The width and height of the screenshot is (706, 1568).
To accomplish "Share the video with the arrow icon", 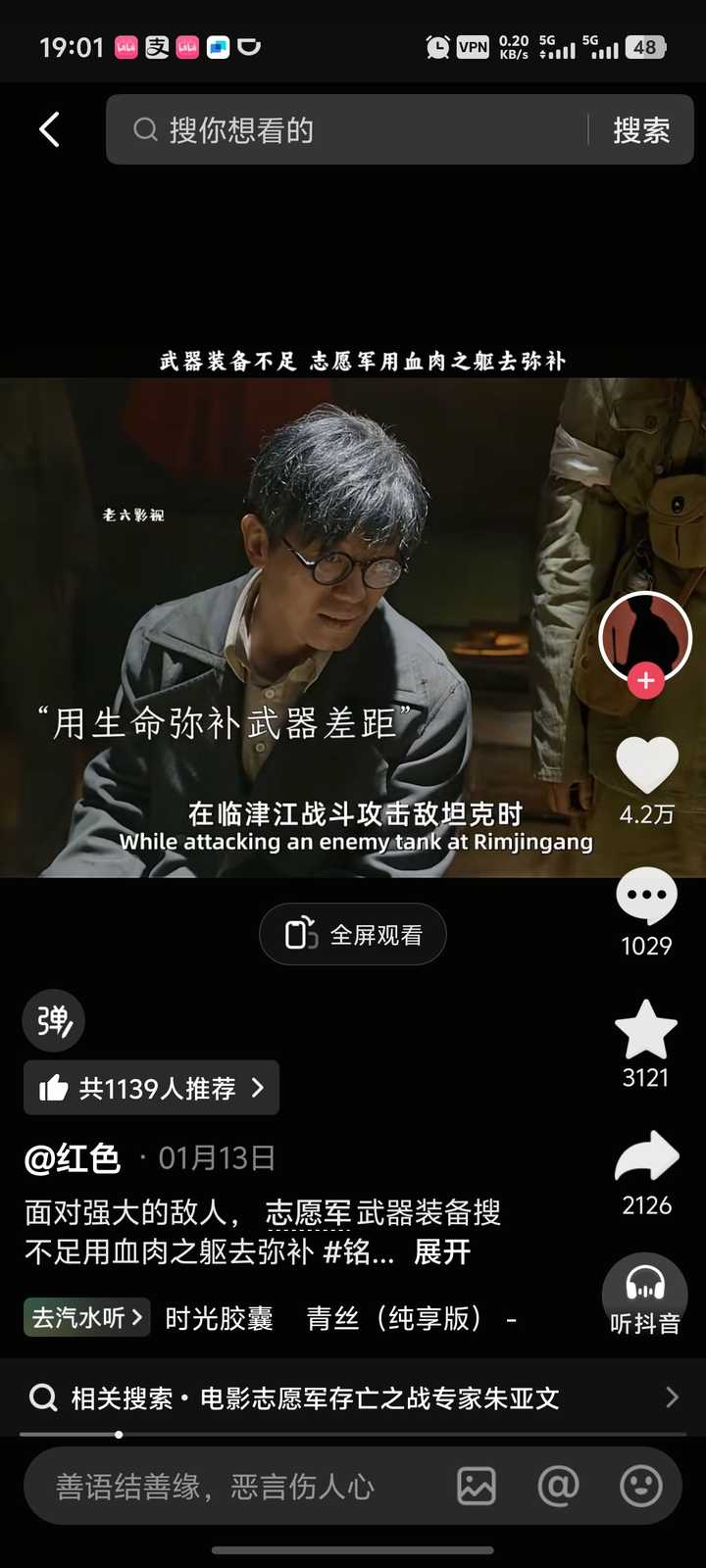I will pos(646,1157).
